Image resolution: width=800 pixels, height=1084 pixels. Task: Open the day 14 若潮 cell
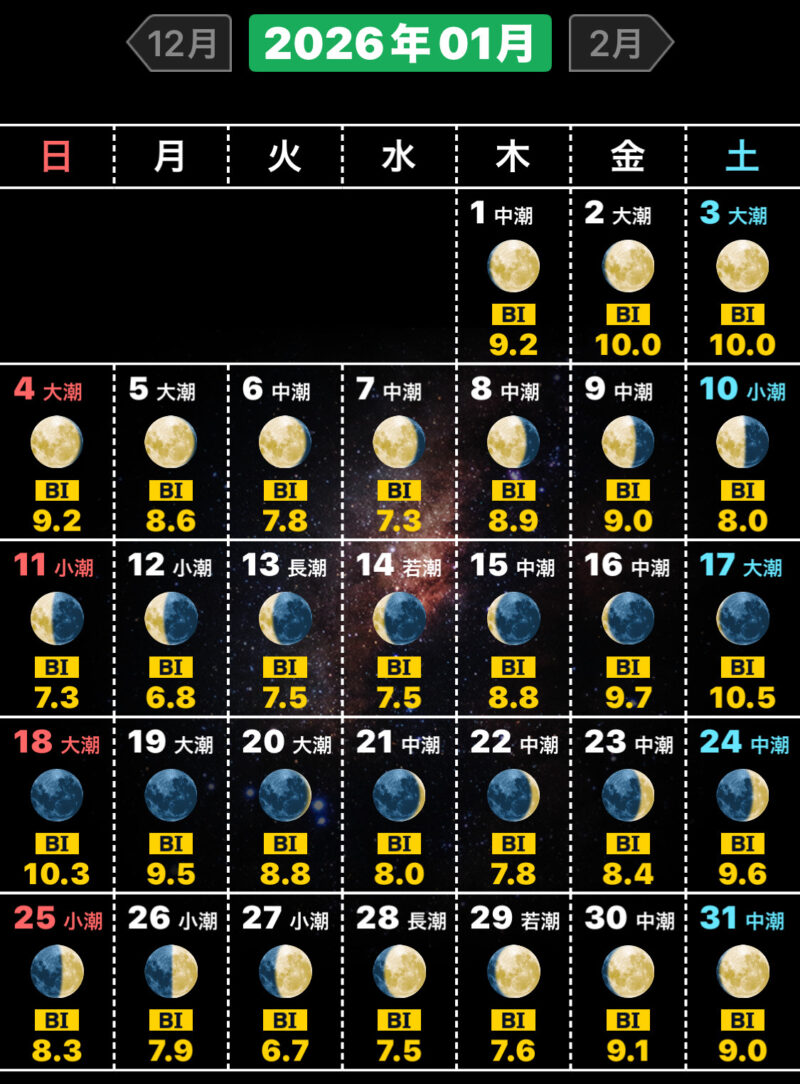[x=399, y=628]
